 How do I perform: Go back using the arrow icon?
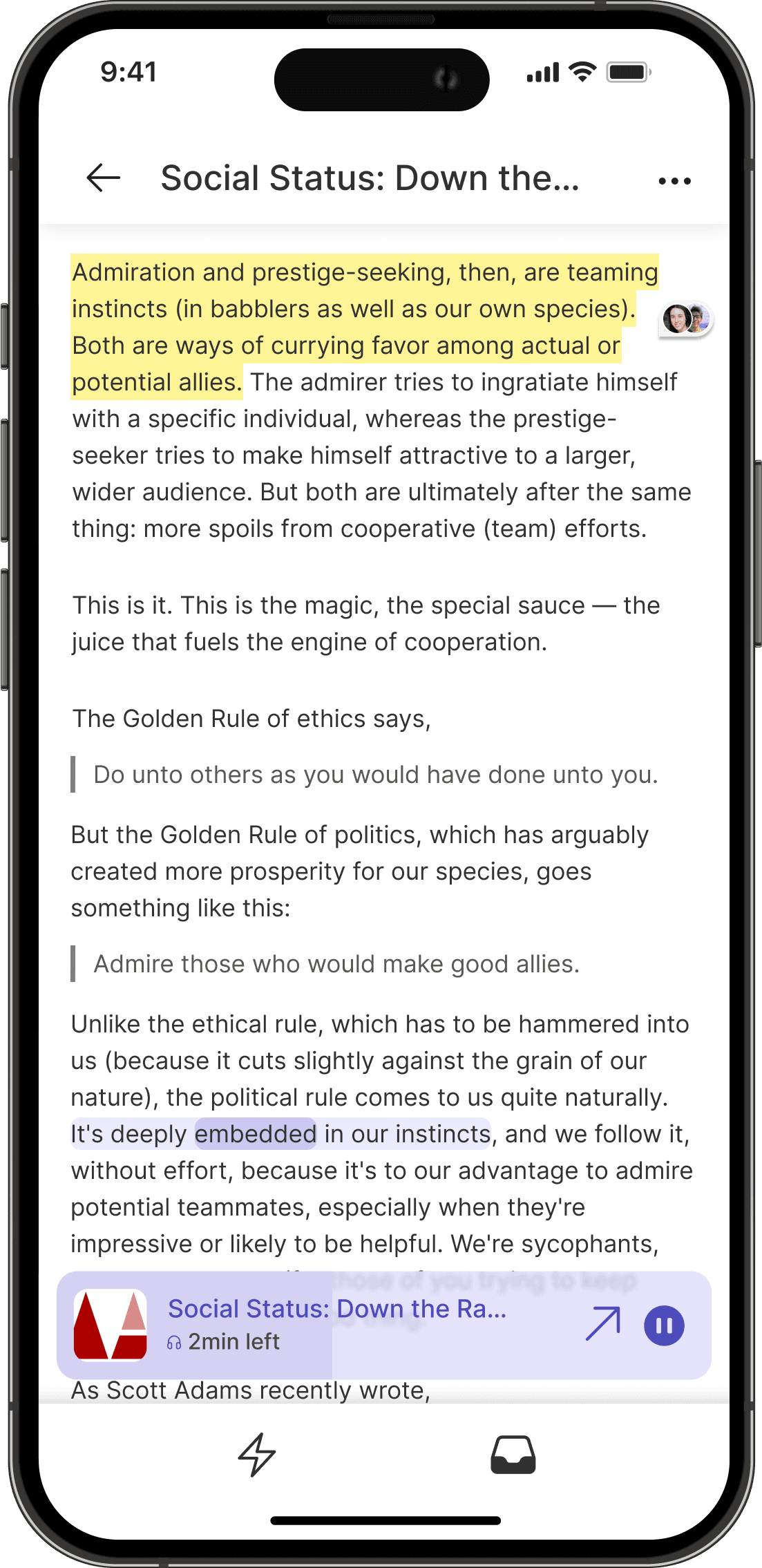[104, 178]
